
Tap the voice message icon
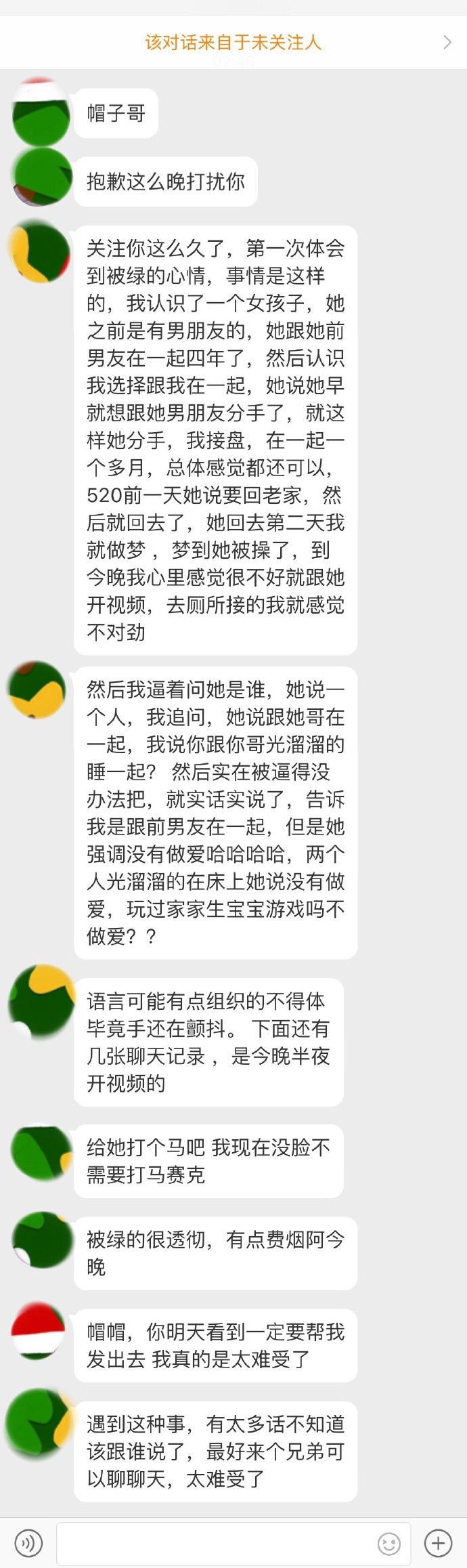pos(28,1544)
